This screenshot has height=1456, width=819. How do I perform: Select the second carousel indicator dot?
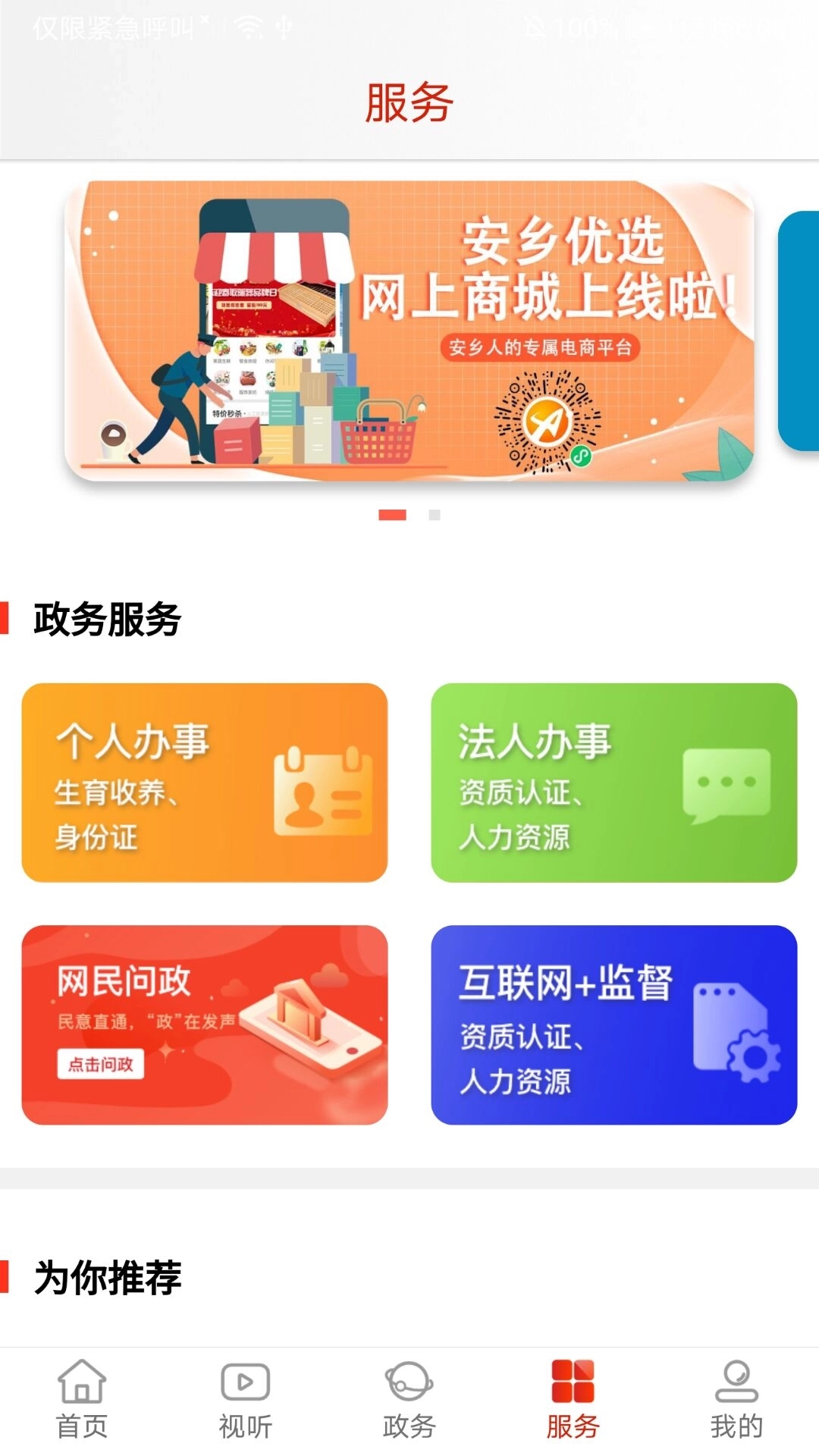click(434, 514)
